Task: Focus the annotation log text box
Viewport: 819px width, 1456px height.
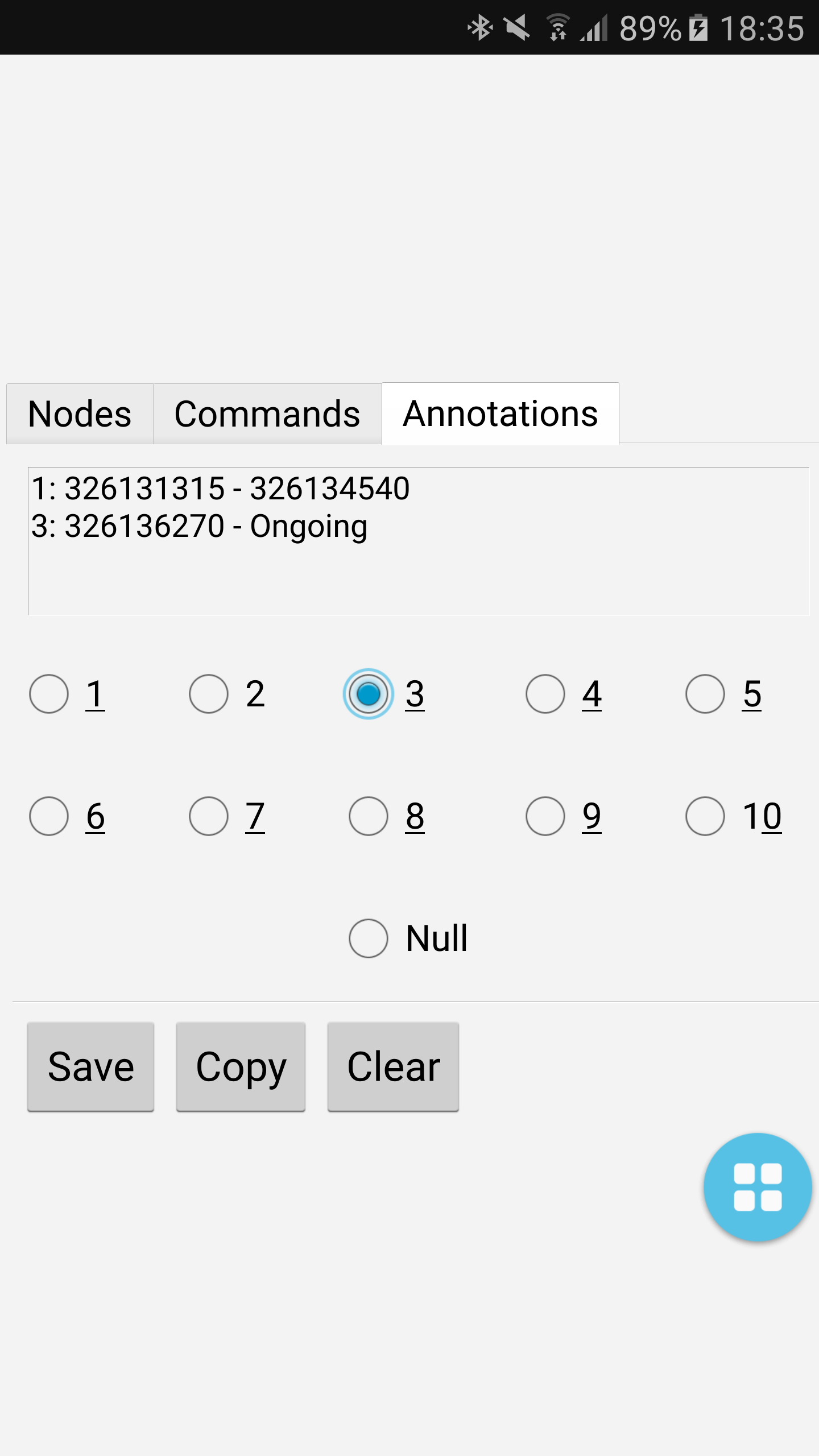Action: (x=419, y=541)
